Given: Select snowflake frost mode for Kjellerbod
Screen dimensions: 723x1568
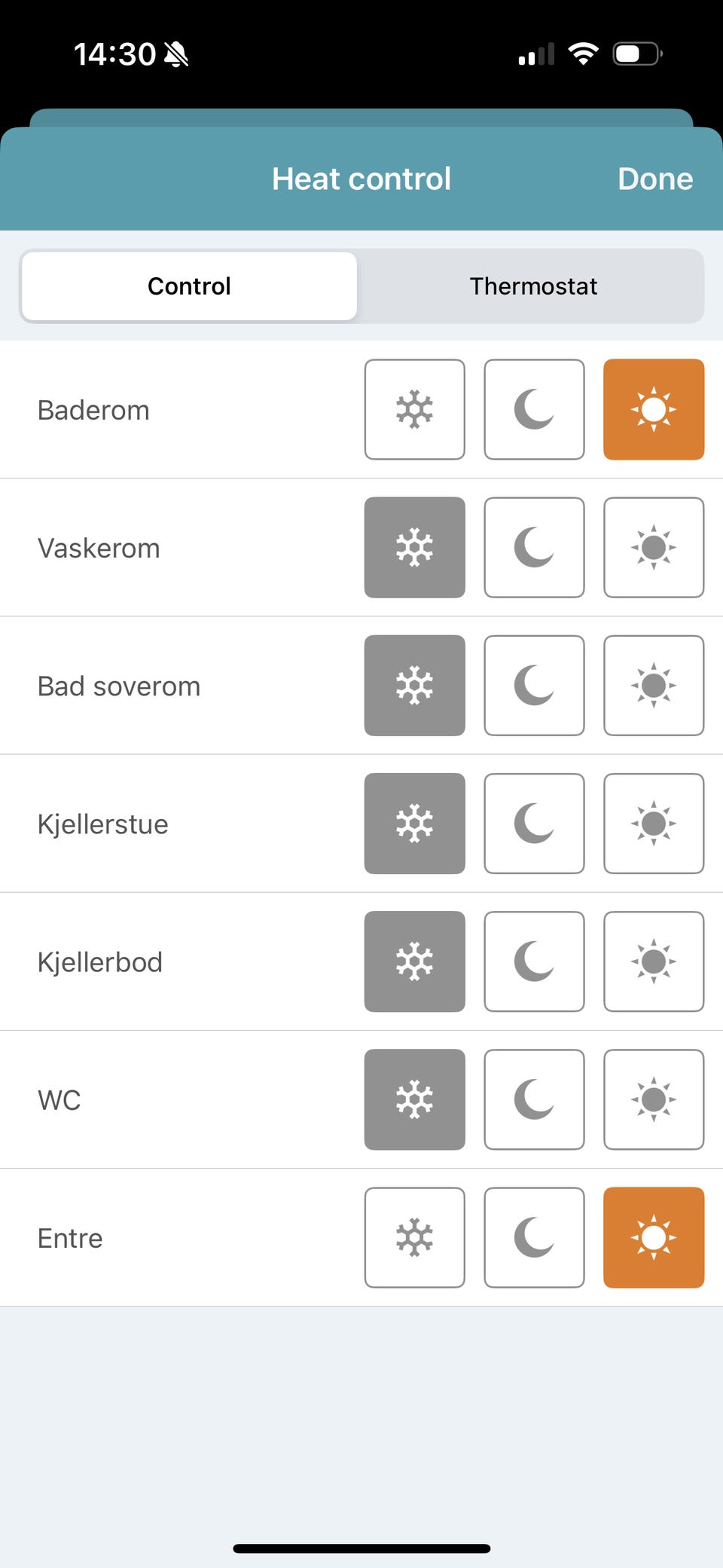Looking at the screenshot, I should (414, 961).
